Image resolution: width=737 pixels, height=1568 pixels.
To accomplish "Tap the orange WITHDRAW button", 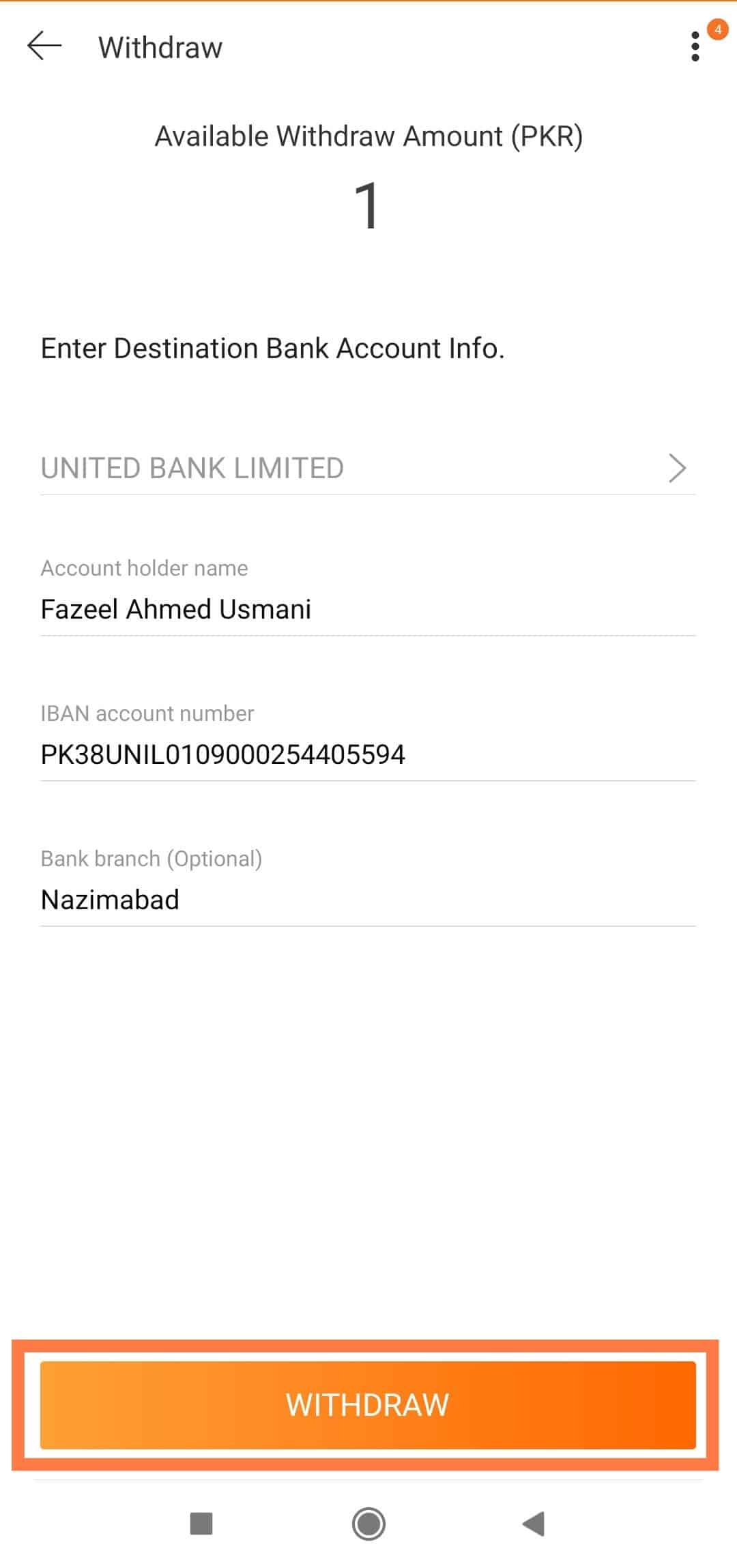I will [367, 1405].
